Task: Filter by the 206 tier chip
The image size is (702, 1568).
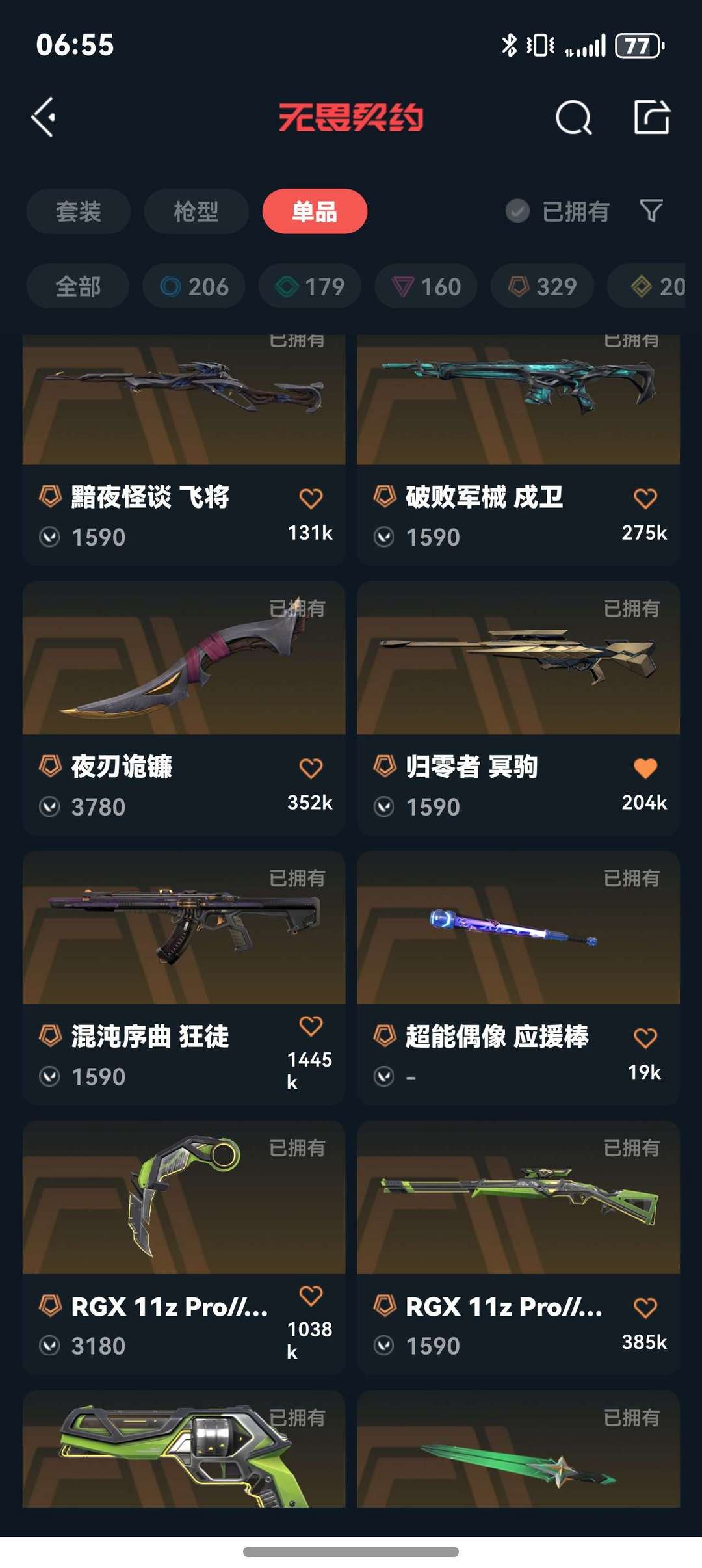Action: pos(194,286)
